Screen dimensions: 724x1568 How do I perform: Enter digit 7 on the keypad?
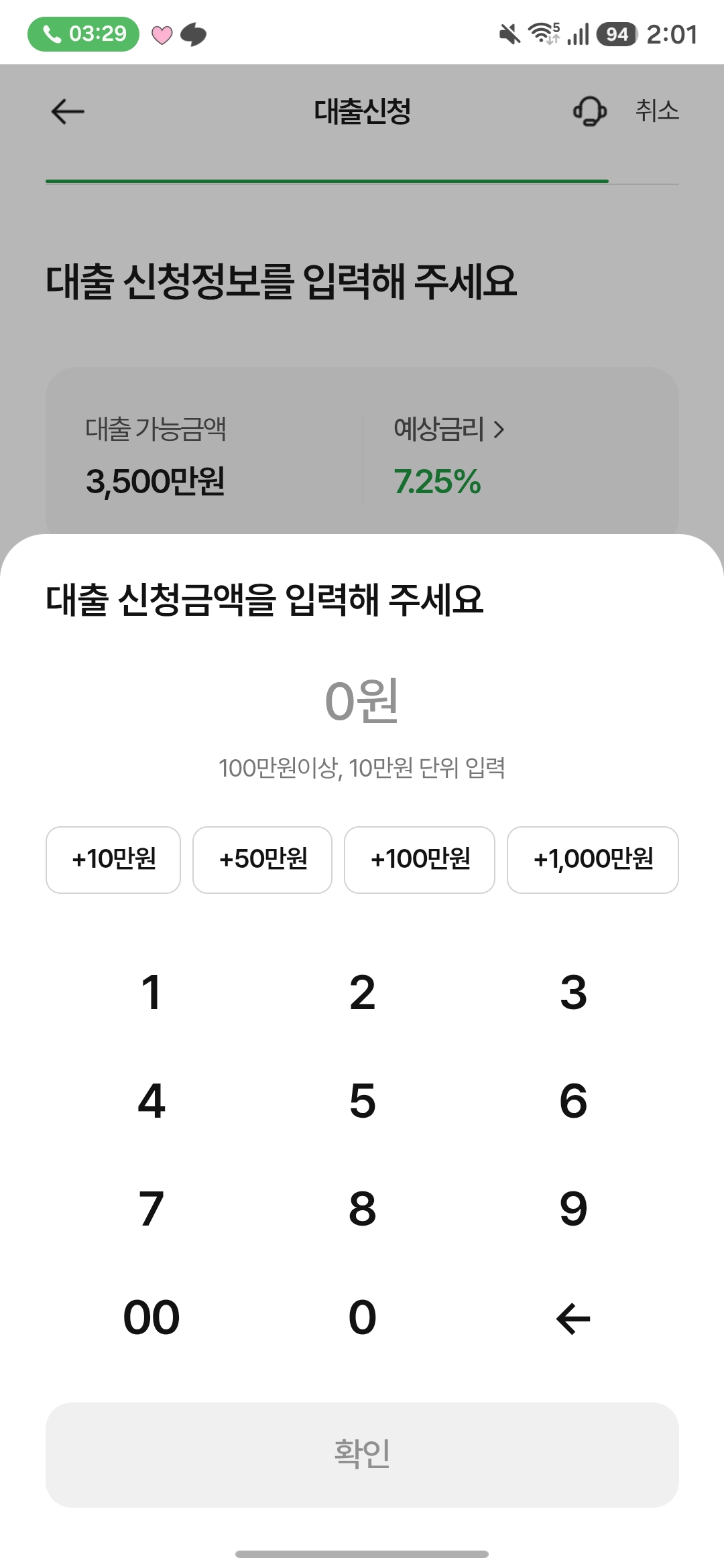coord(152,1209)
